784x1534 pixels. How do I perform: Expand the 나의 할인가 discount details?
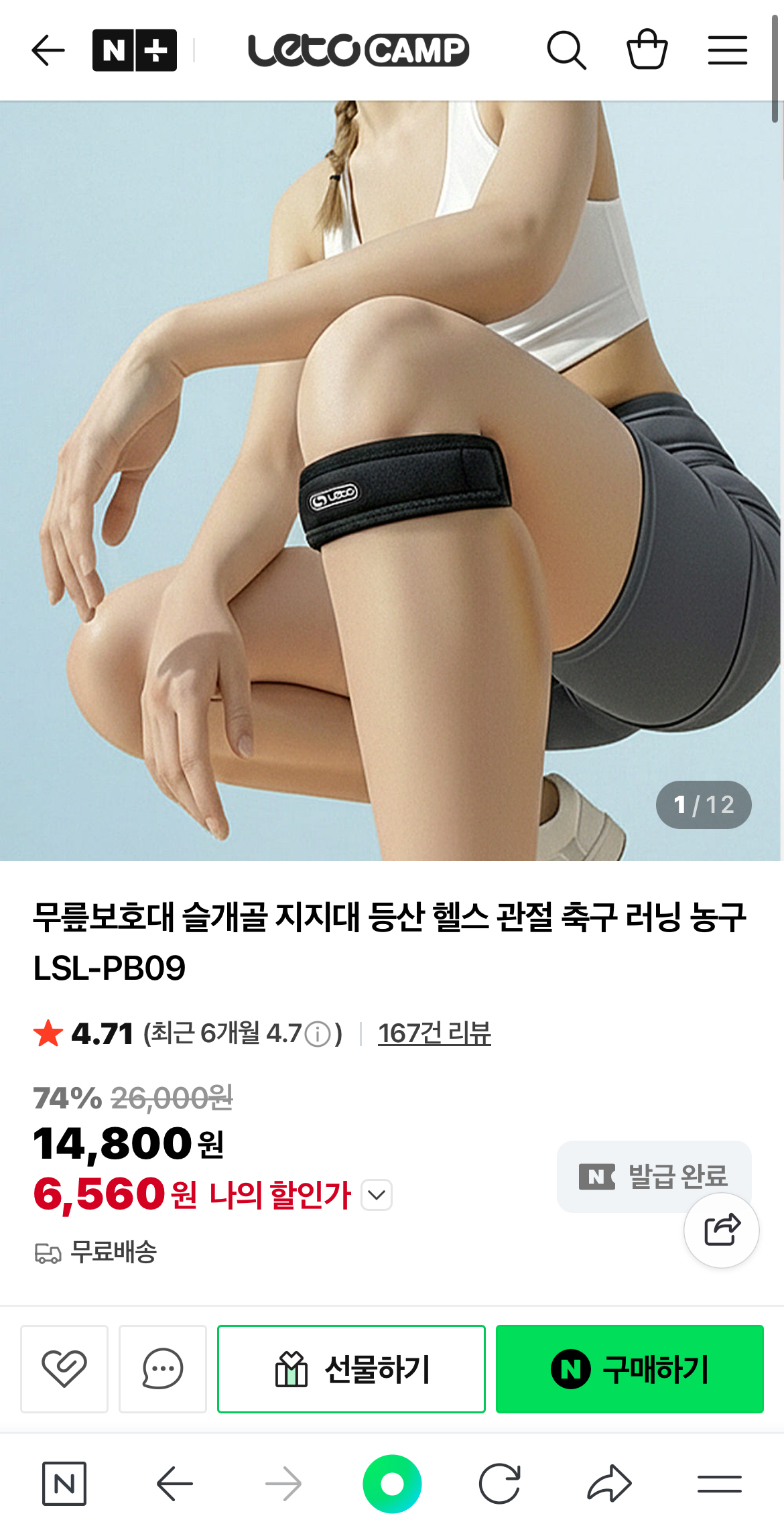[377, 1195]
